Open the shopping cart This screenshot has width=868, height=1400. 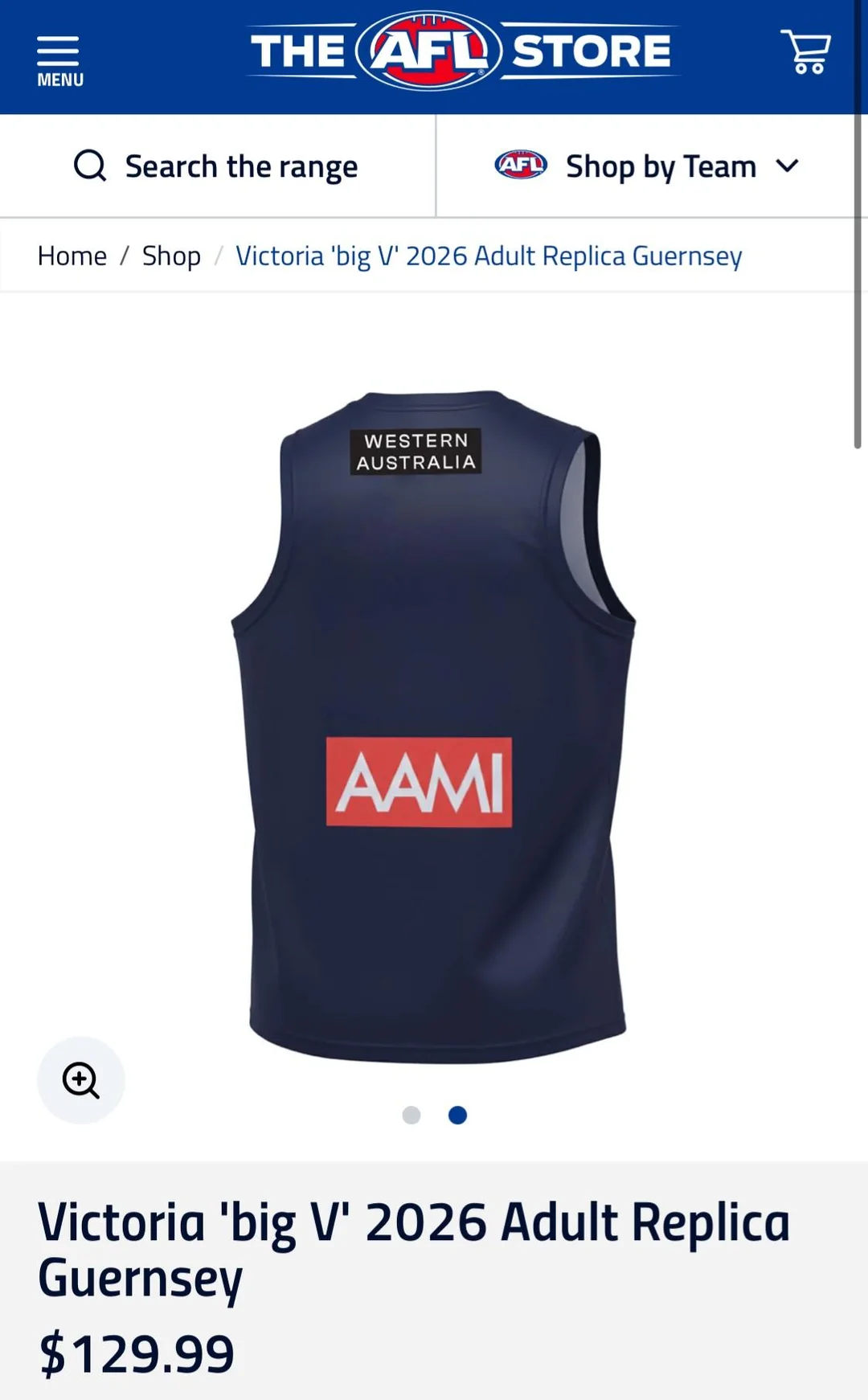click(806, 52)
